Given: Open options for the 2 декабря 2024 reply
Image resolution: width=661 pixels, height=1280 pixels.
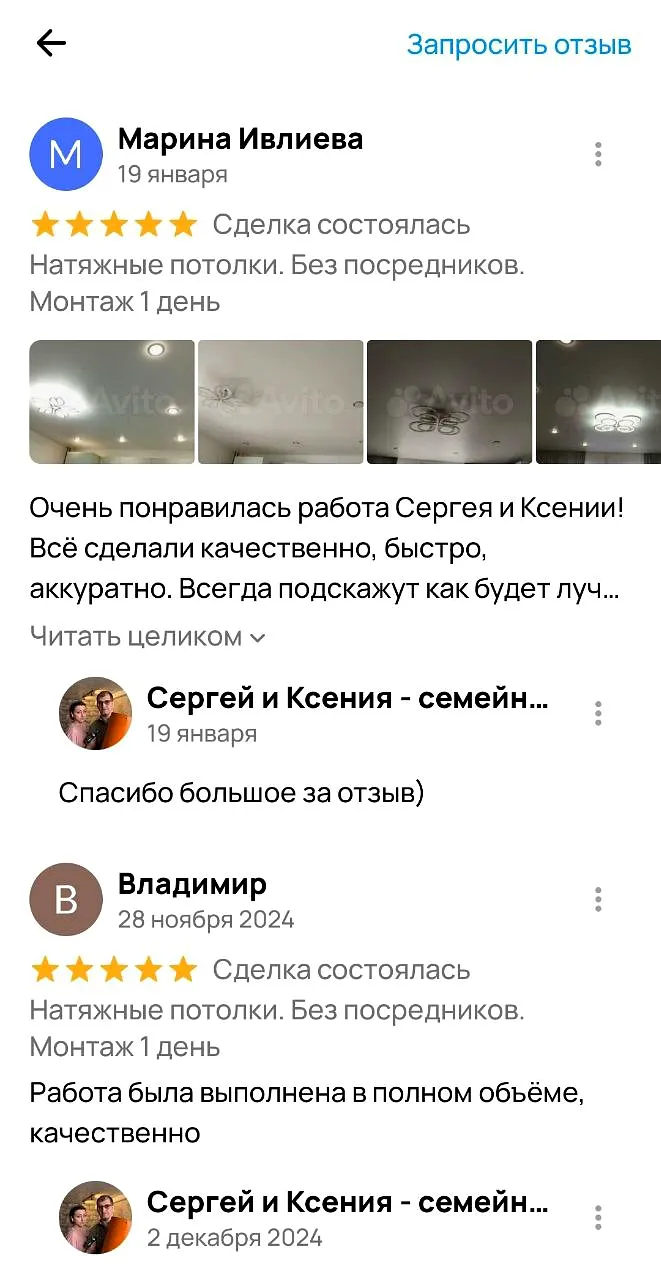Looking at the screenshot, I should click(598, 1217).
